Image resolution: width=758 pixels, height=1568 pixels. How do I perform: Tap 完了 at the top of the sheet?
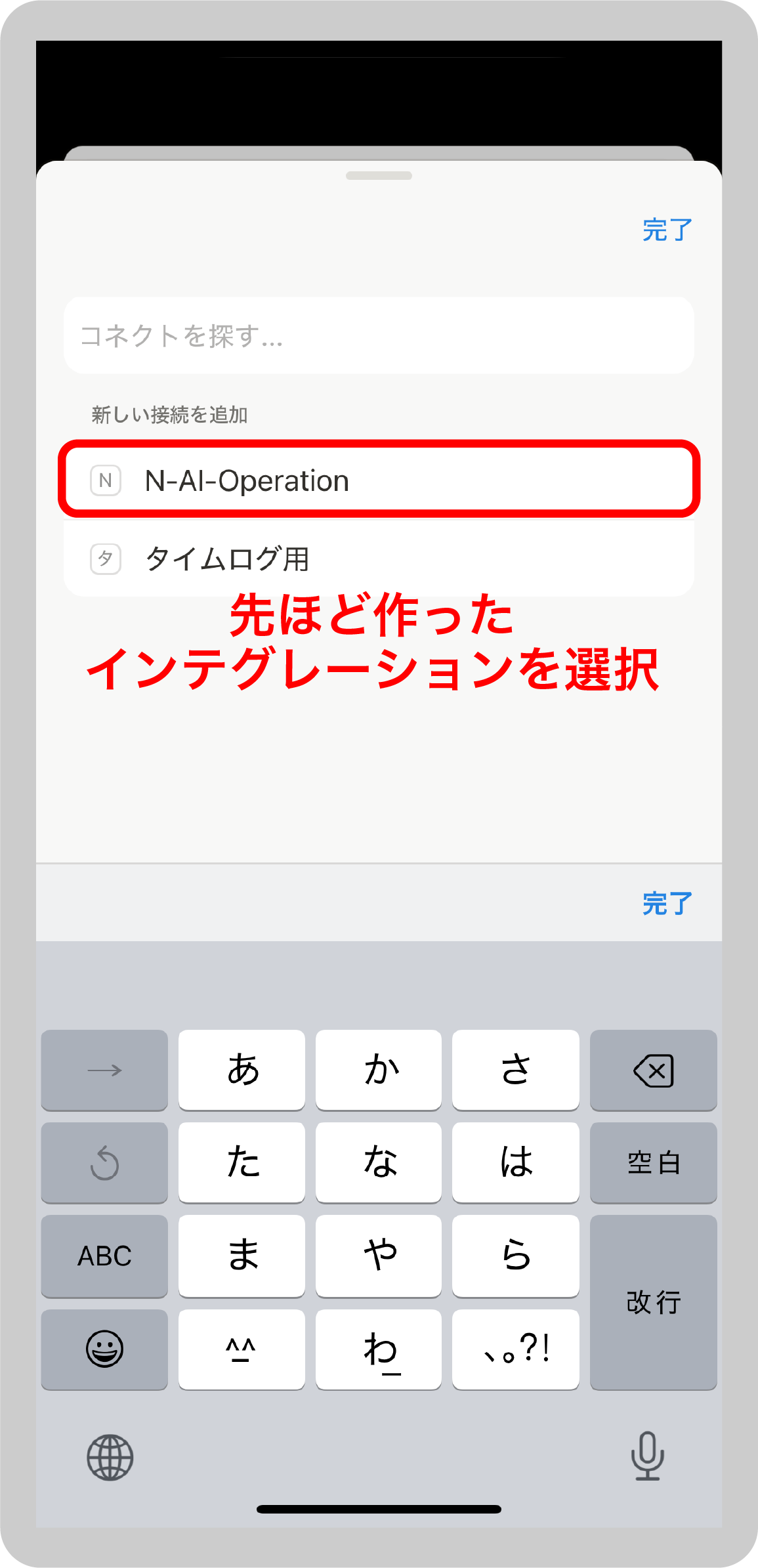(x=667, y=230)
